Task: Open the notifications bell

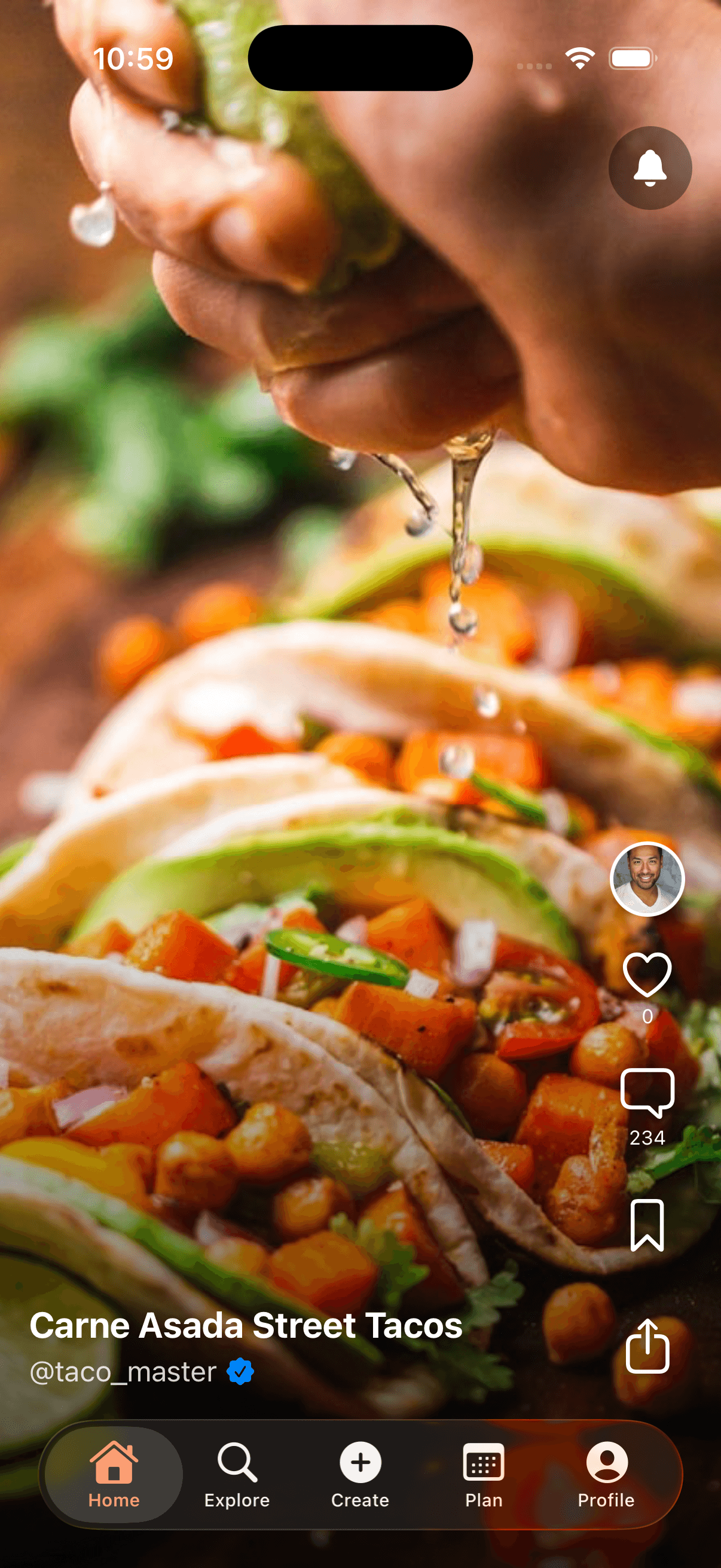Action: coord(650,169)
